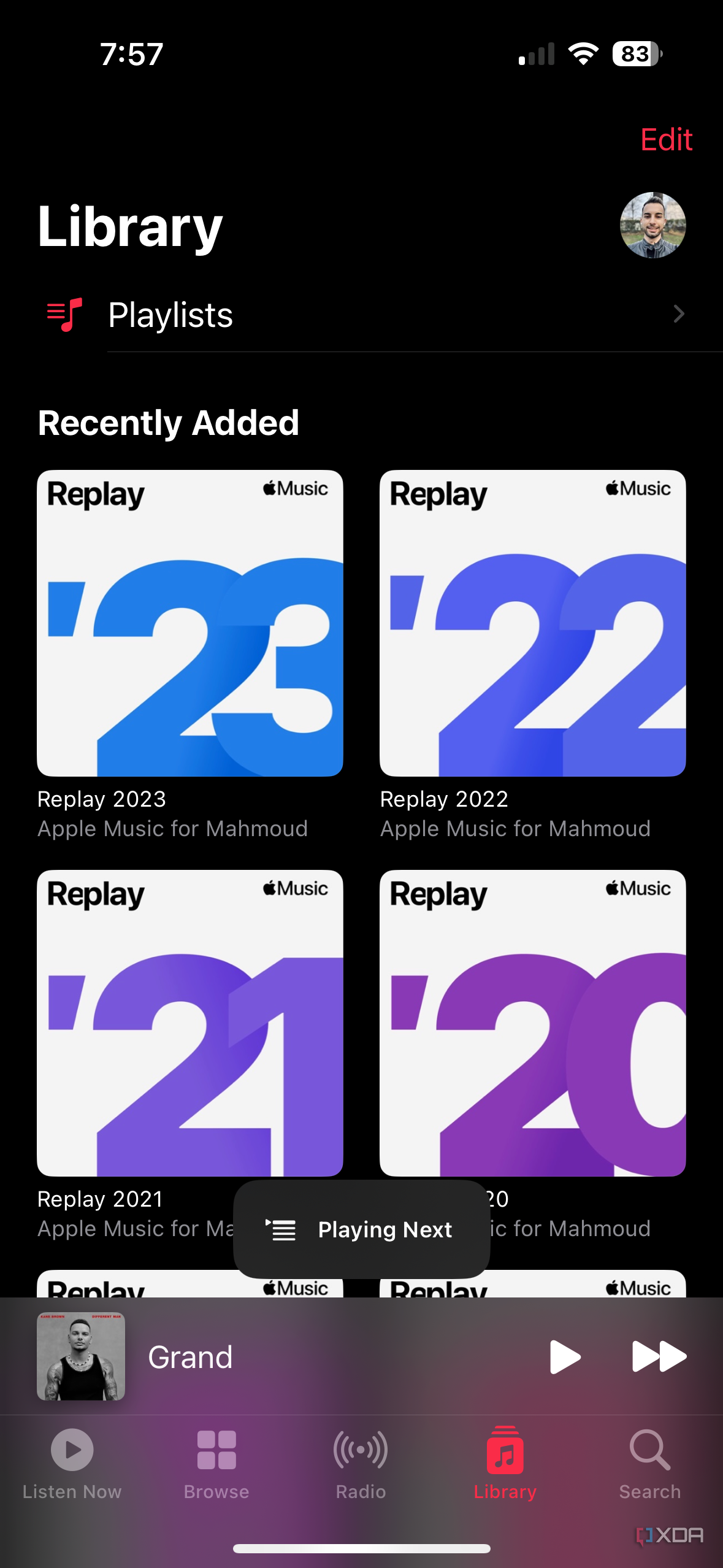
Task: Open the Replay 2022 playlist
Action: (x=532, y=623)
